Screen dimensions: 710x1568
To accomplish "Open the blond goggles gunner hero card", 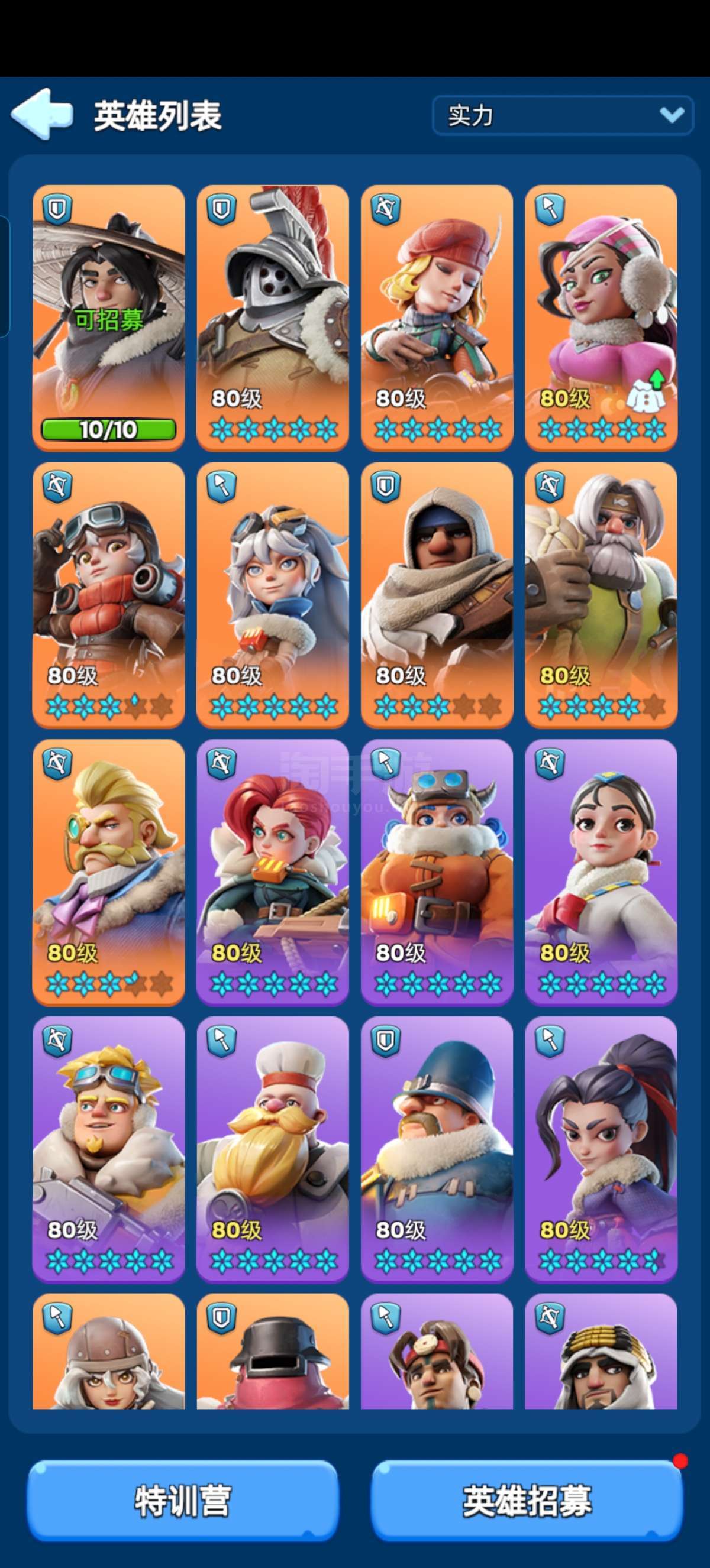I will click(x=108, y=1149).
